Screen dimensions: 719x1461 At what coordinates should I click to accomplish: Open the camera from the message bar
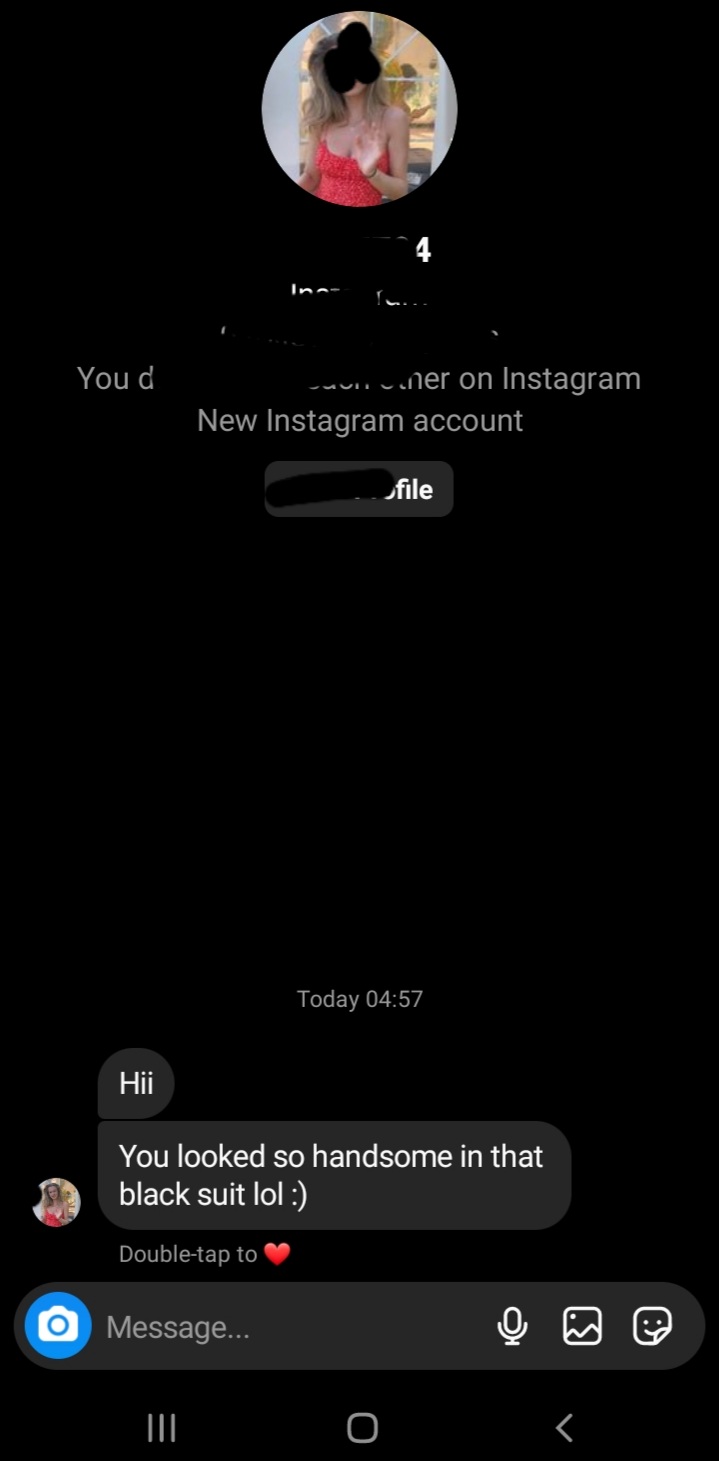(58, 1326)
